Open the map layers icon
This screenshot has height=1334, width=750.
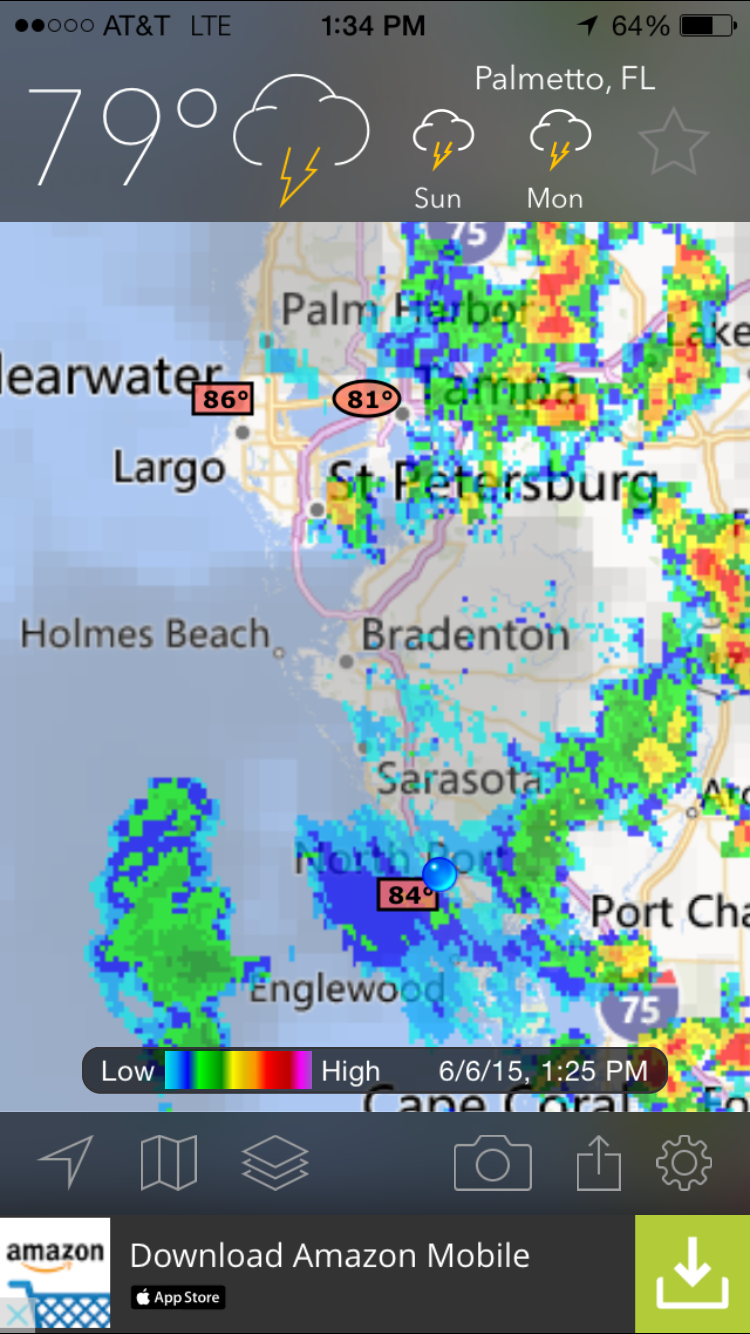[275, 1163]
